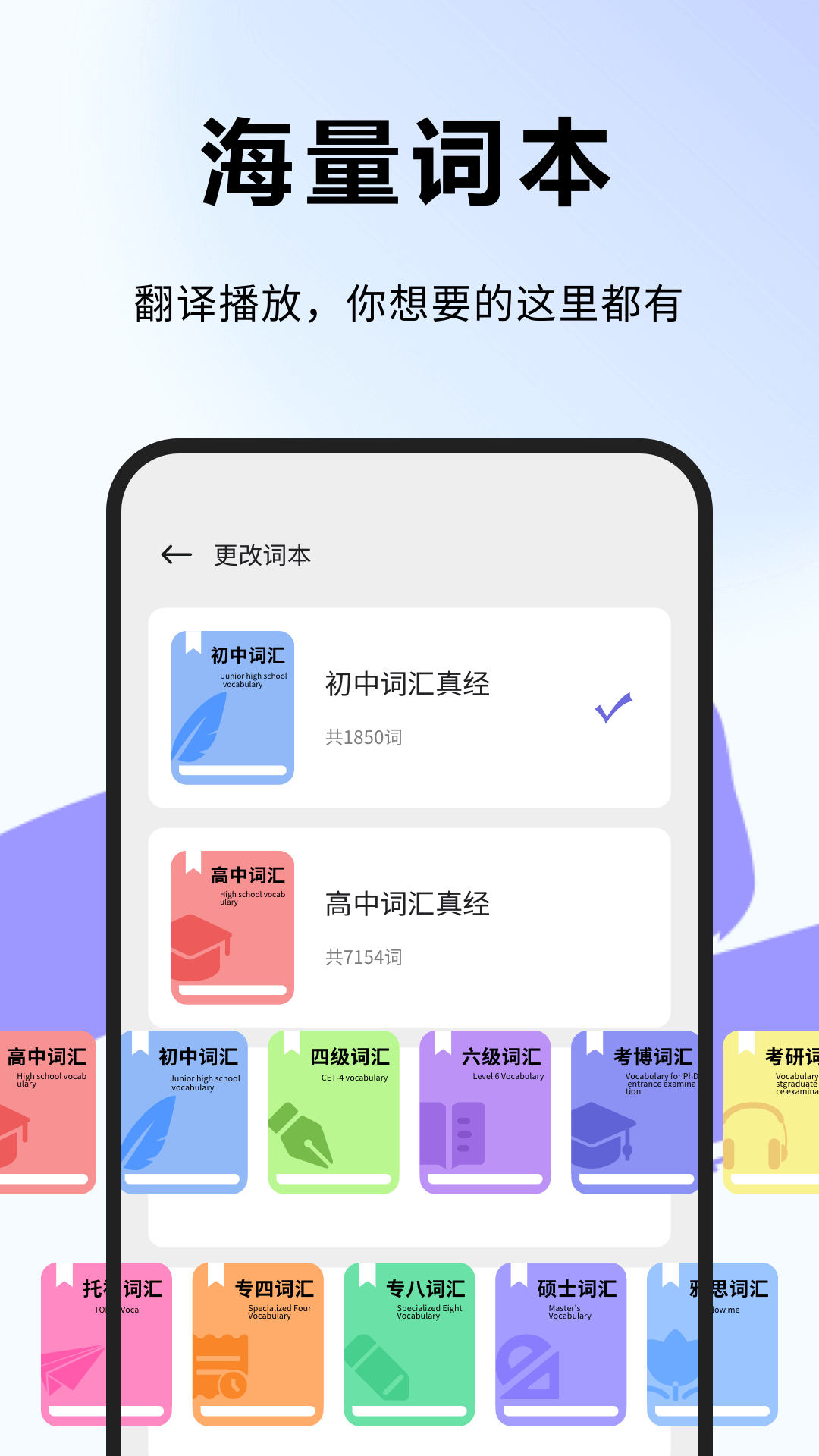
Task: Select the green 四级词汇 CET-4 book icon
Action: 334,1112
